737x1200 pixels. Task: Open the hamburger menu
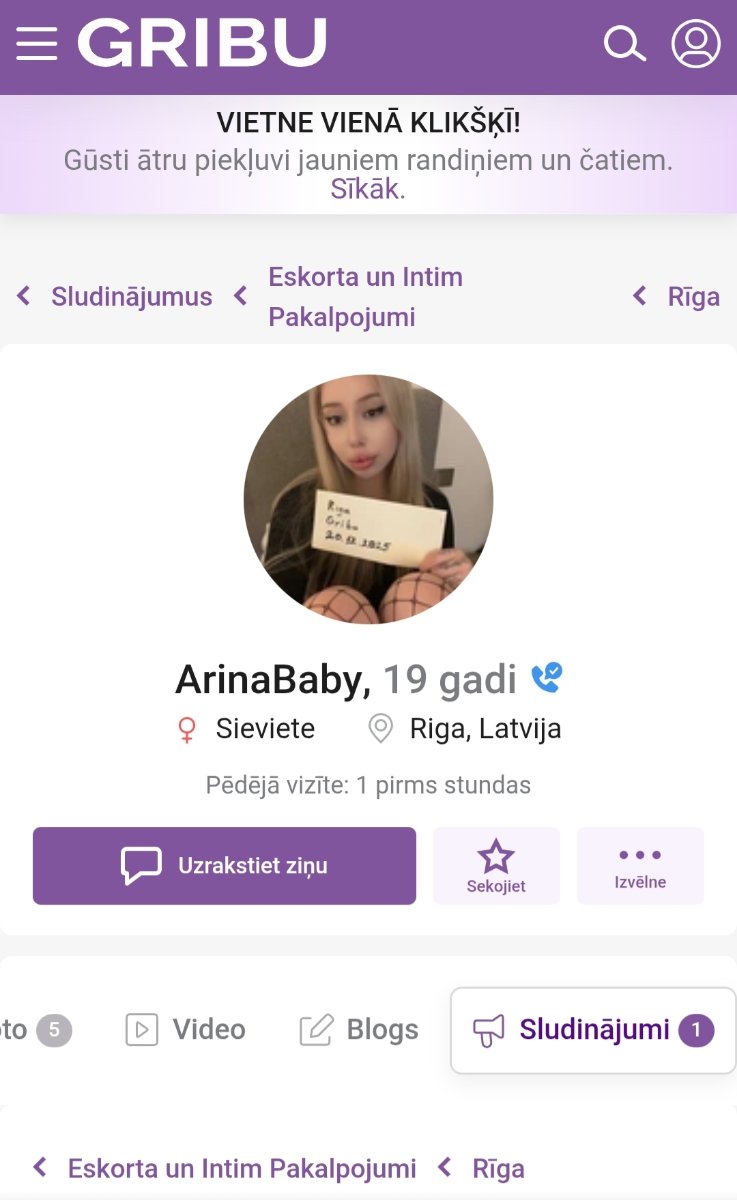(x=37, y=44)
